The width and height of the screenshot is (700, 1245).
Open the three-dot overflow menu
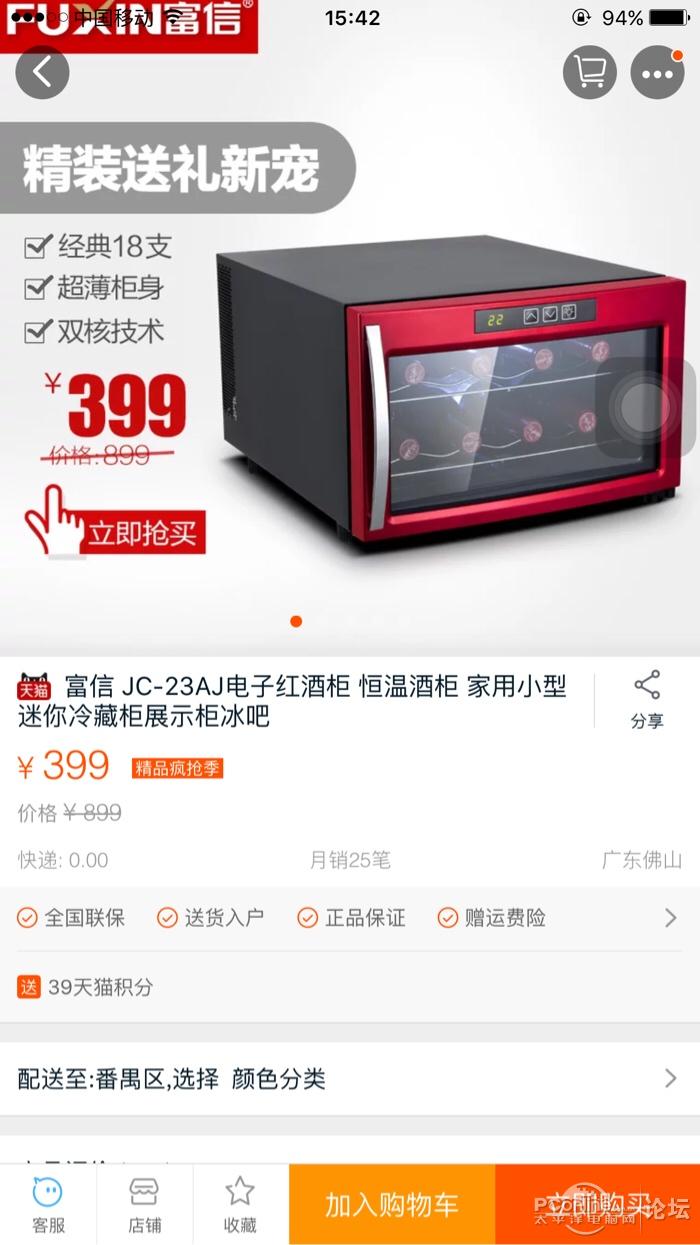pos(657,73)
